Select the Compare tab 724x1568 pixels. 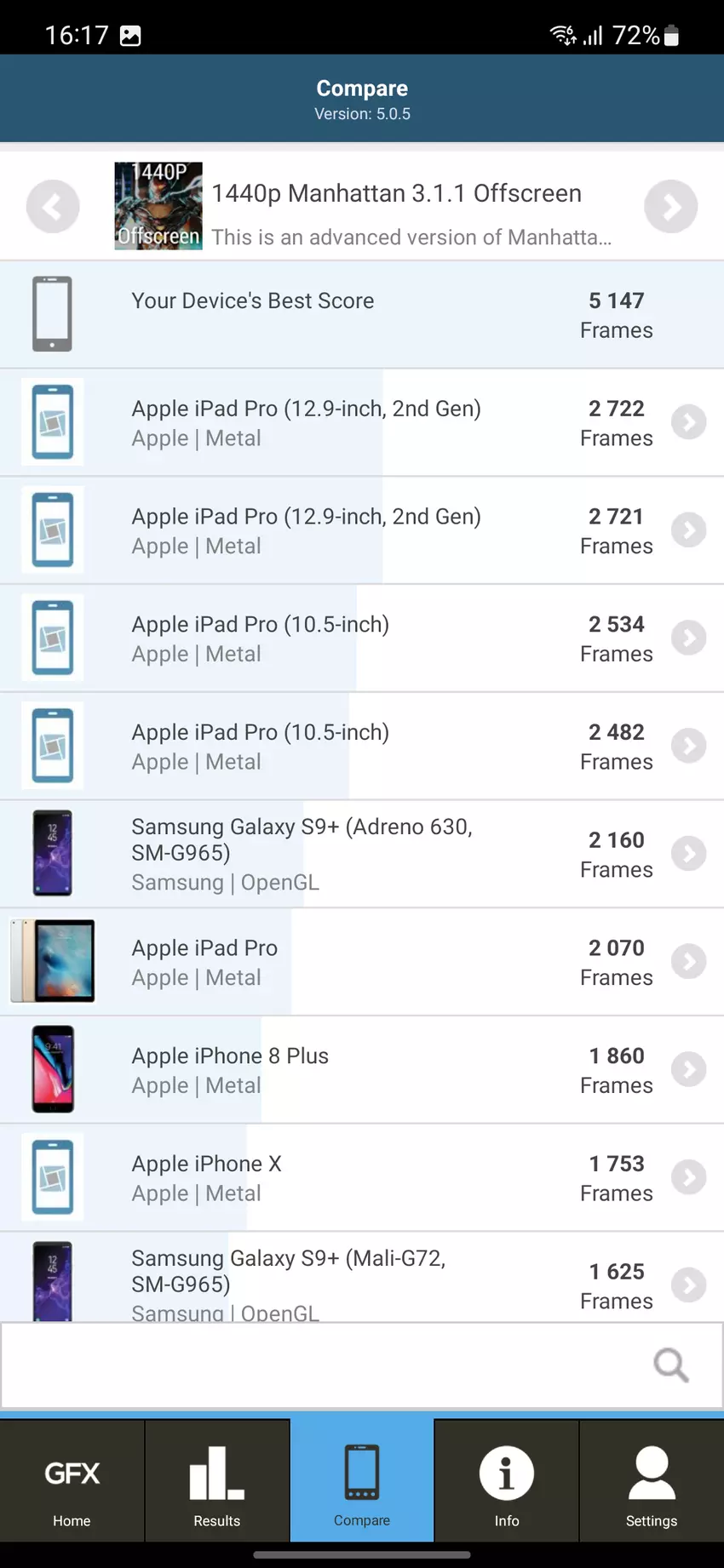coord(362,1481)
